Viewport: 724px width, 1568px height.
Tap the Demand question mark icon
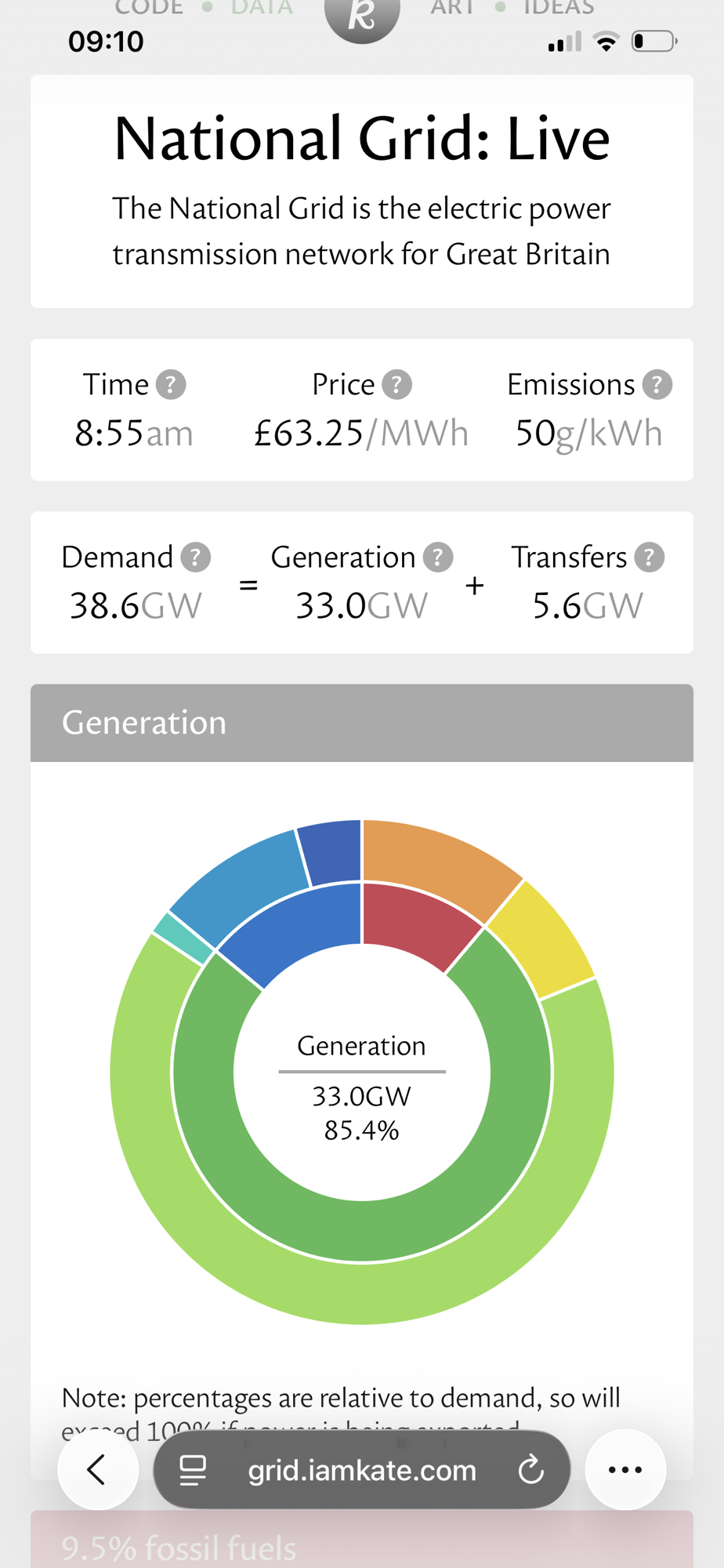tap(196, 557)
